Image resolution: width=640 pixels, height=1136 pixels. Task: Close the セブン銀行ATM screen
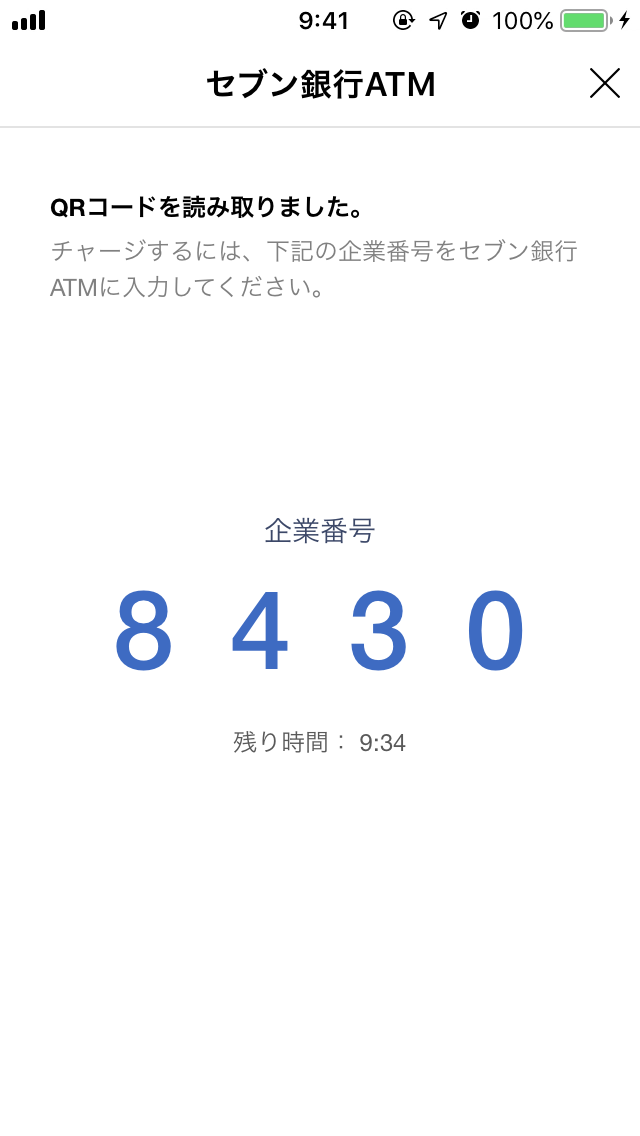(x=604, y=83)
